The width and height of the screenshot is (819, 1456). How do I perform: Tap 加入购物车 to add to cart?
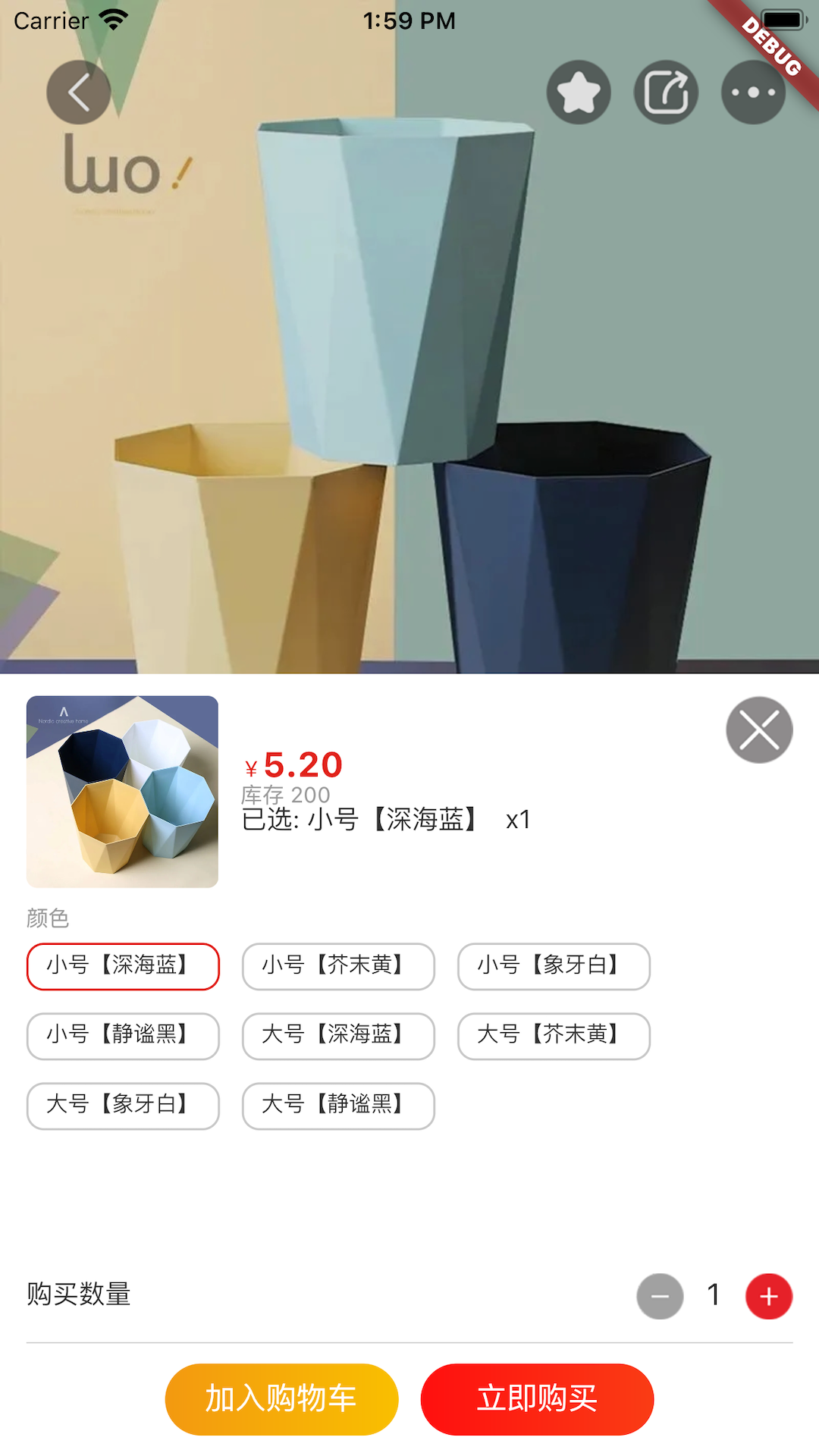pyautogui.click(x=281, y=1399)
